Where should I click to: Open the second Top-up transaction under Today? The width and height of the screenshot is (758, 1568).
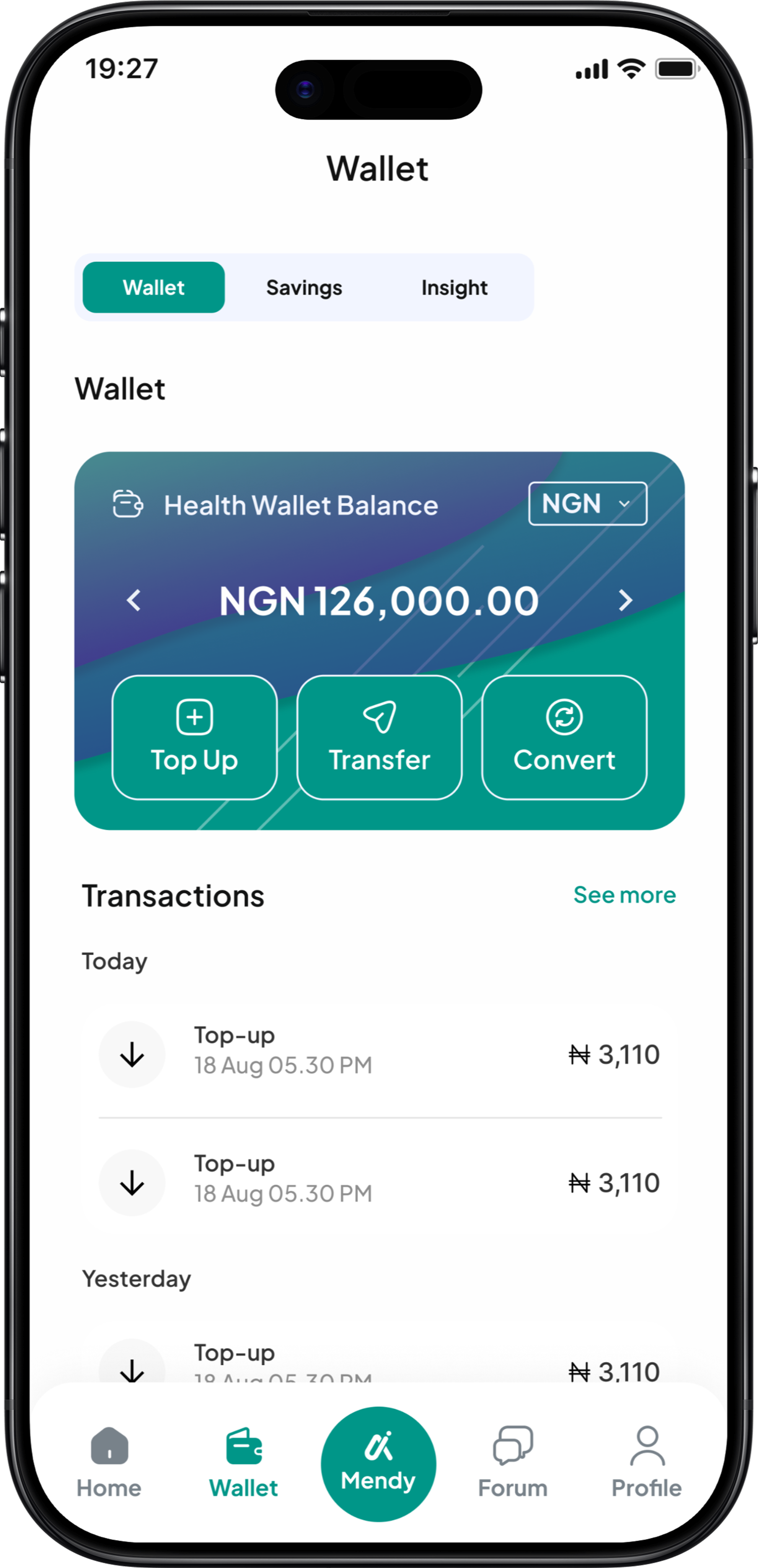click(379, 1182)
